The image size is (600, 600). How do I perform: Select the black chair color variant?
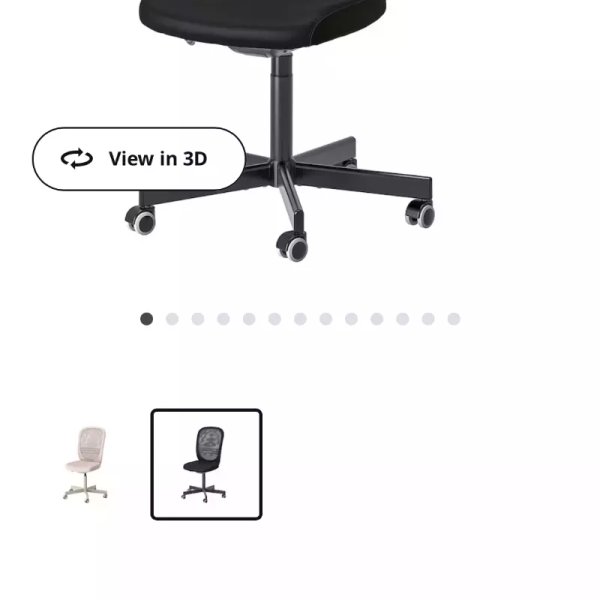(x=206, y=464)
